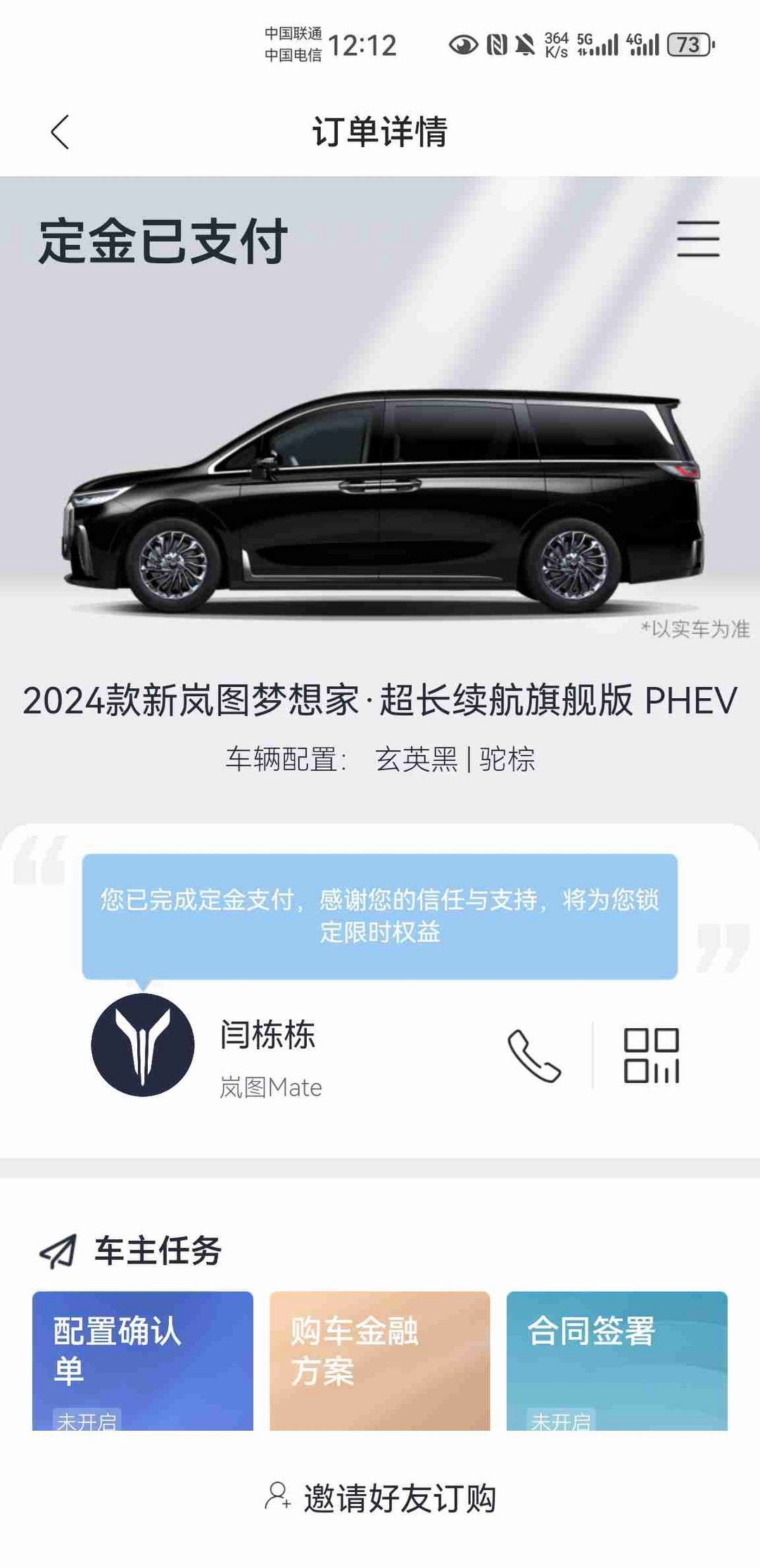Call sales advisor 闫栋栋
Viewport: 760px width, 1568px height.
coord(534,1056)
